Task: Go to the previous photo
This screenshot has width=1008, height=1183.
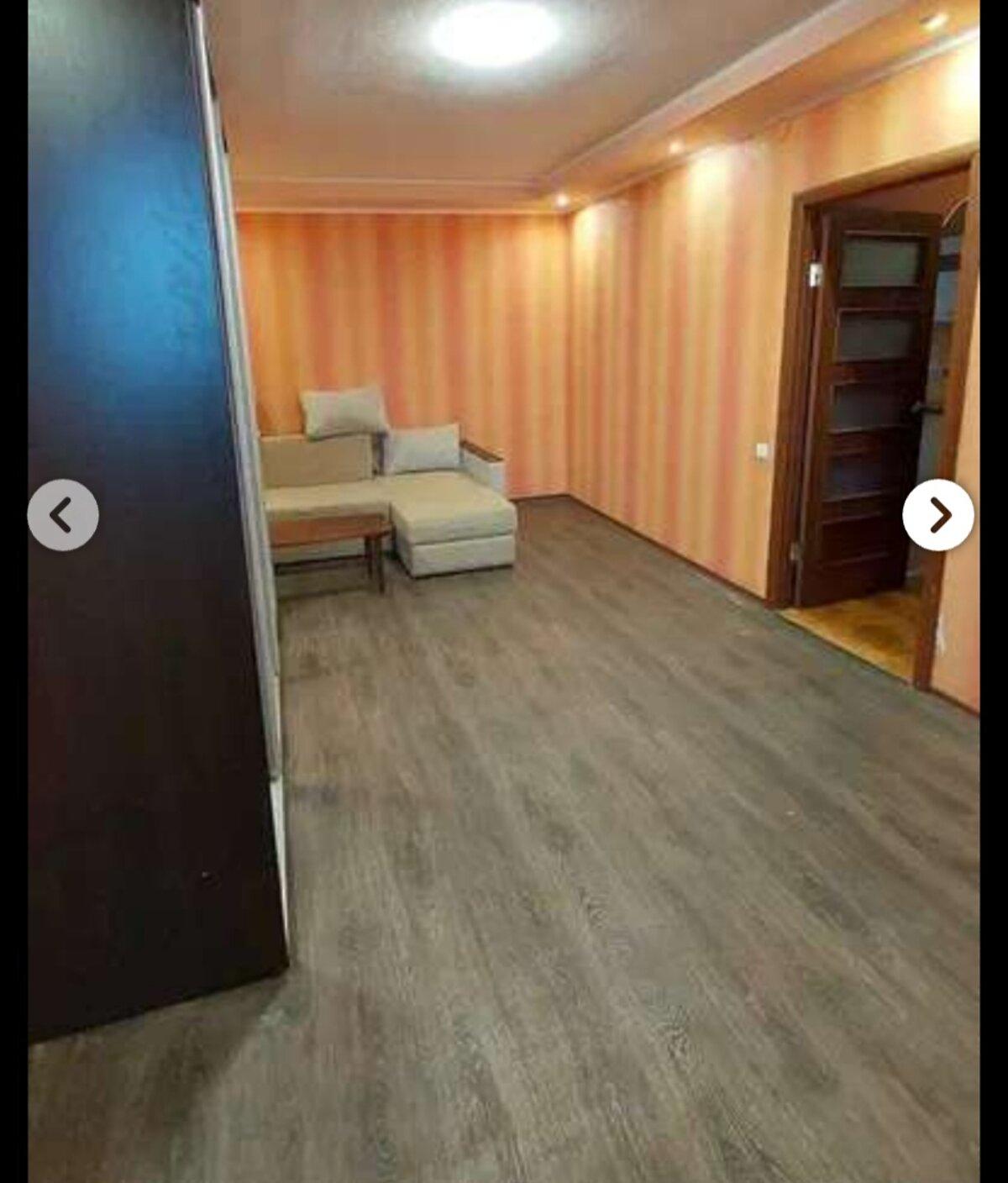Action: (63, 515)
